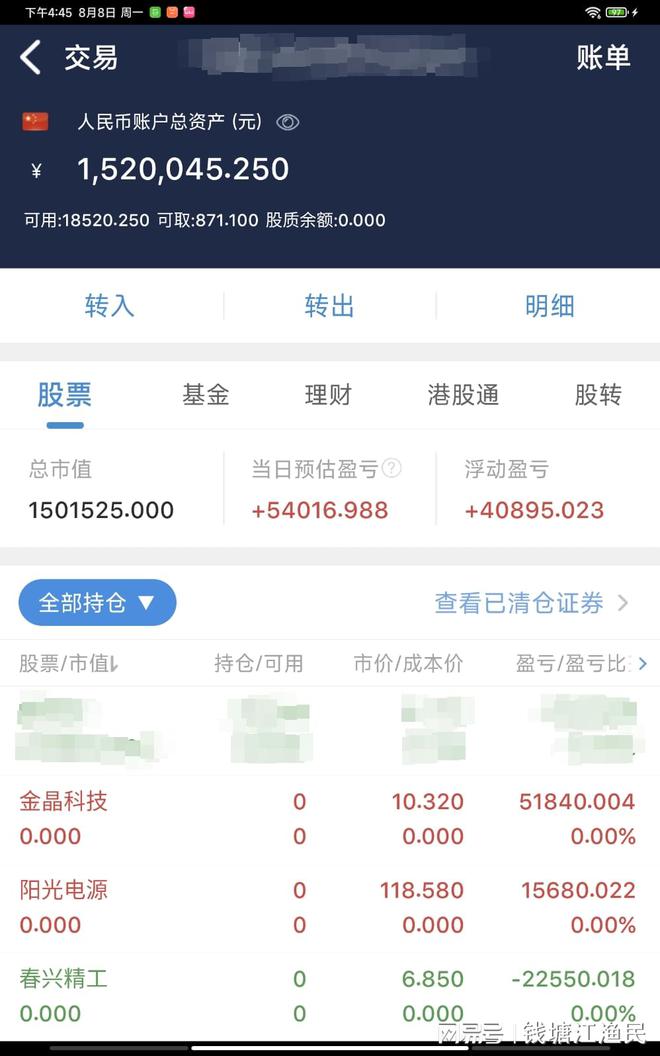660x1056 pixels.
Task: Open 查看已清仓证券 link
Action: [x=531, y=603]
